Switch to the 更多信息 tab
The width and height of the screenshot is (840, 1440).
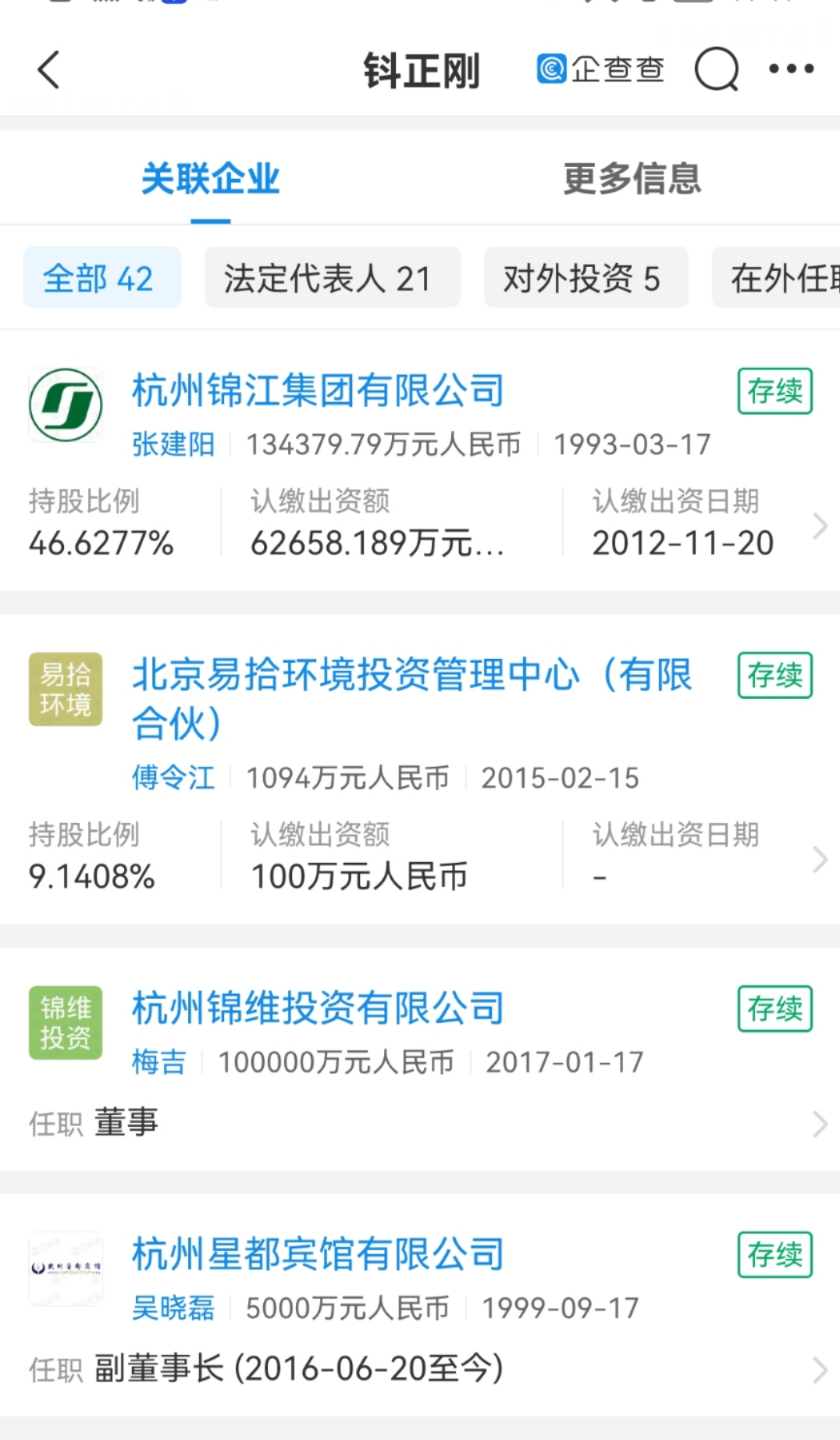(x=632, y=179)
